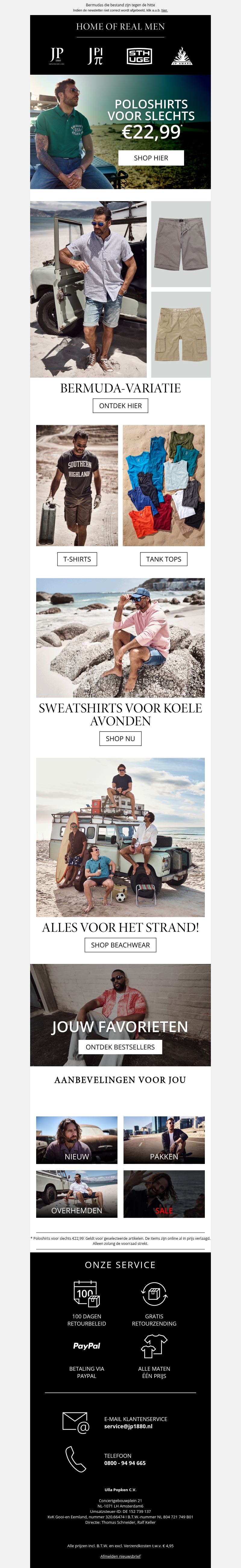The width and height of the screenshot is (241, 1568).
Task: Tap the Afmelden nieuwsbrief unsubscribe link
Action: [120, 1556]
